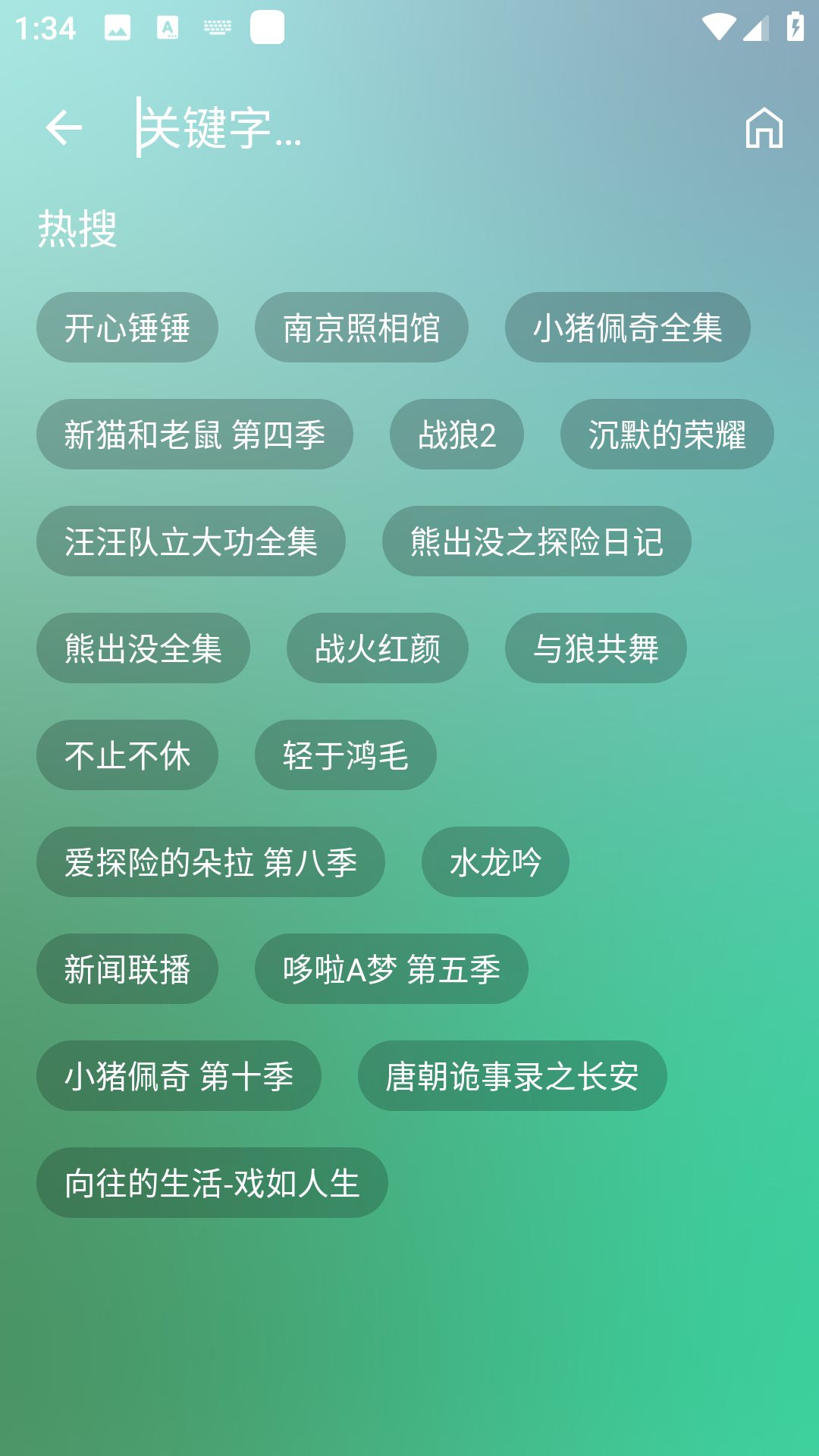Search for 新闻联播
This screenshot has height=1456, width=819.
click(x=127, y=969)
